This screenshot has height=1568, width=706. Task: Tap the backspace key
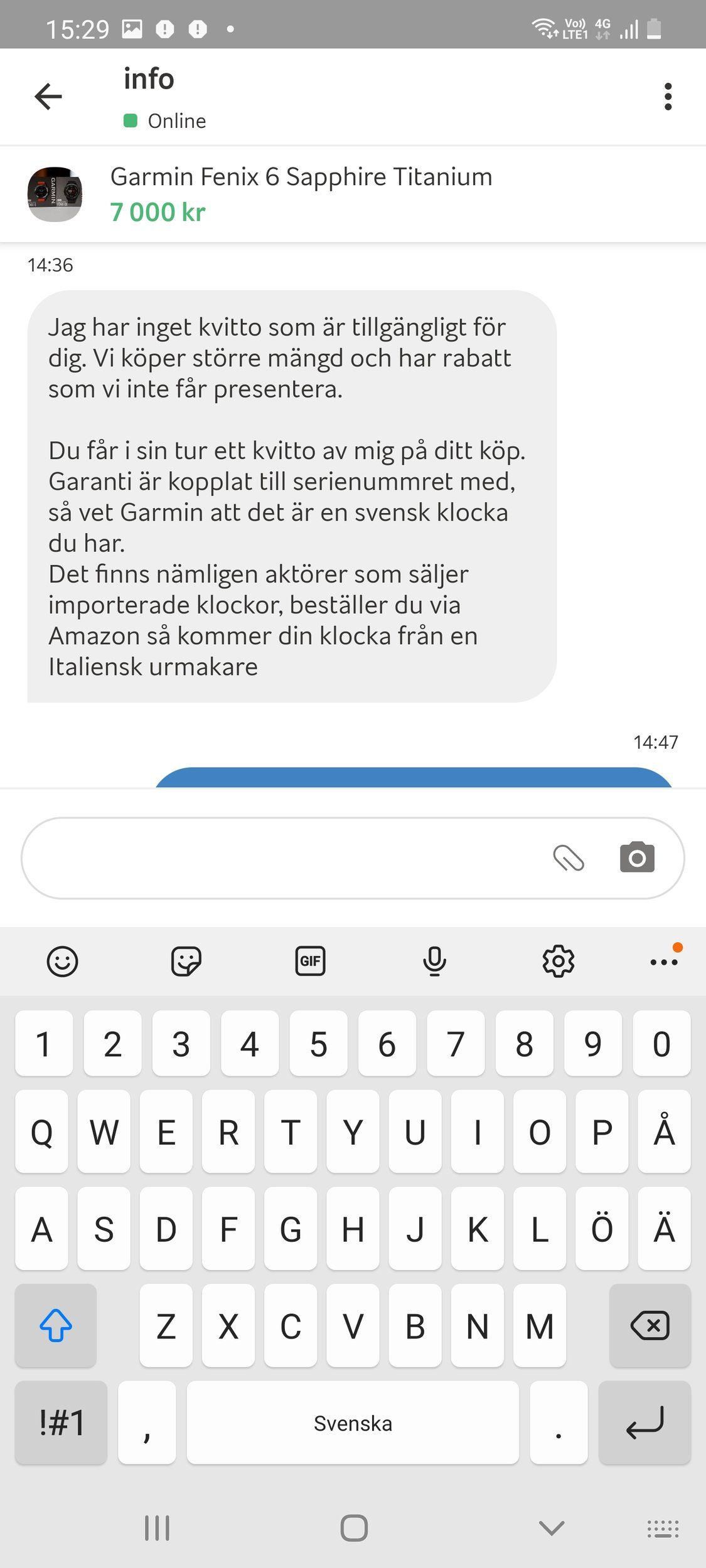coord(650,1325)
